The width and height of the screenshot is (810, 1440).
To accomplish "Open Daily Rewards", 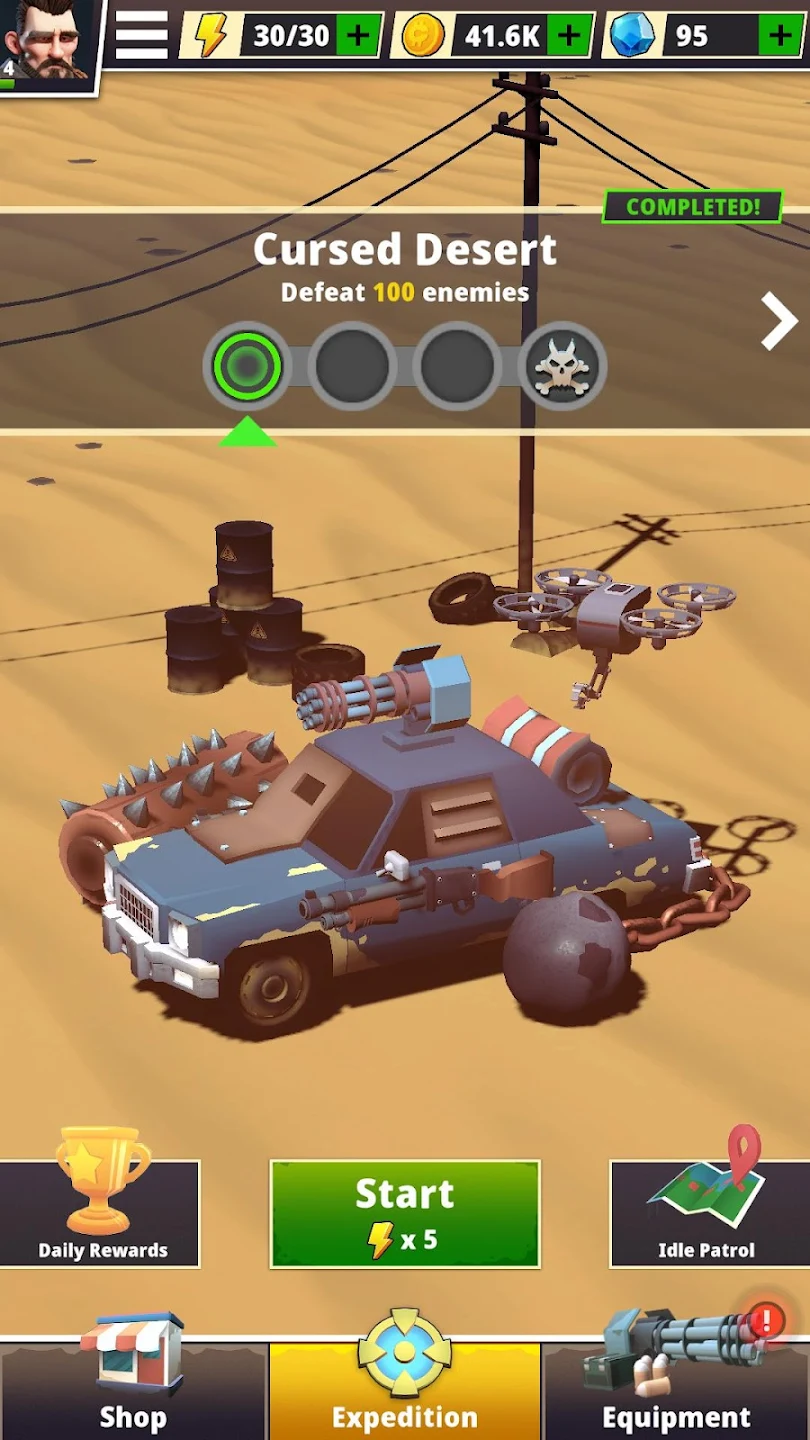I will (x=100, y=1212).
